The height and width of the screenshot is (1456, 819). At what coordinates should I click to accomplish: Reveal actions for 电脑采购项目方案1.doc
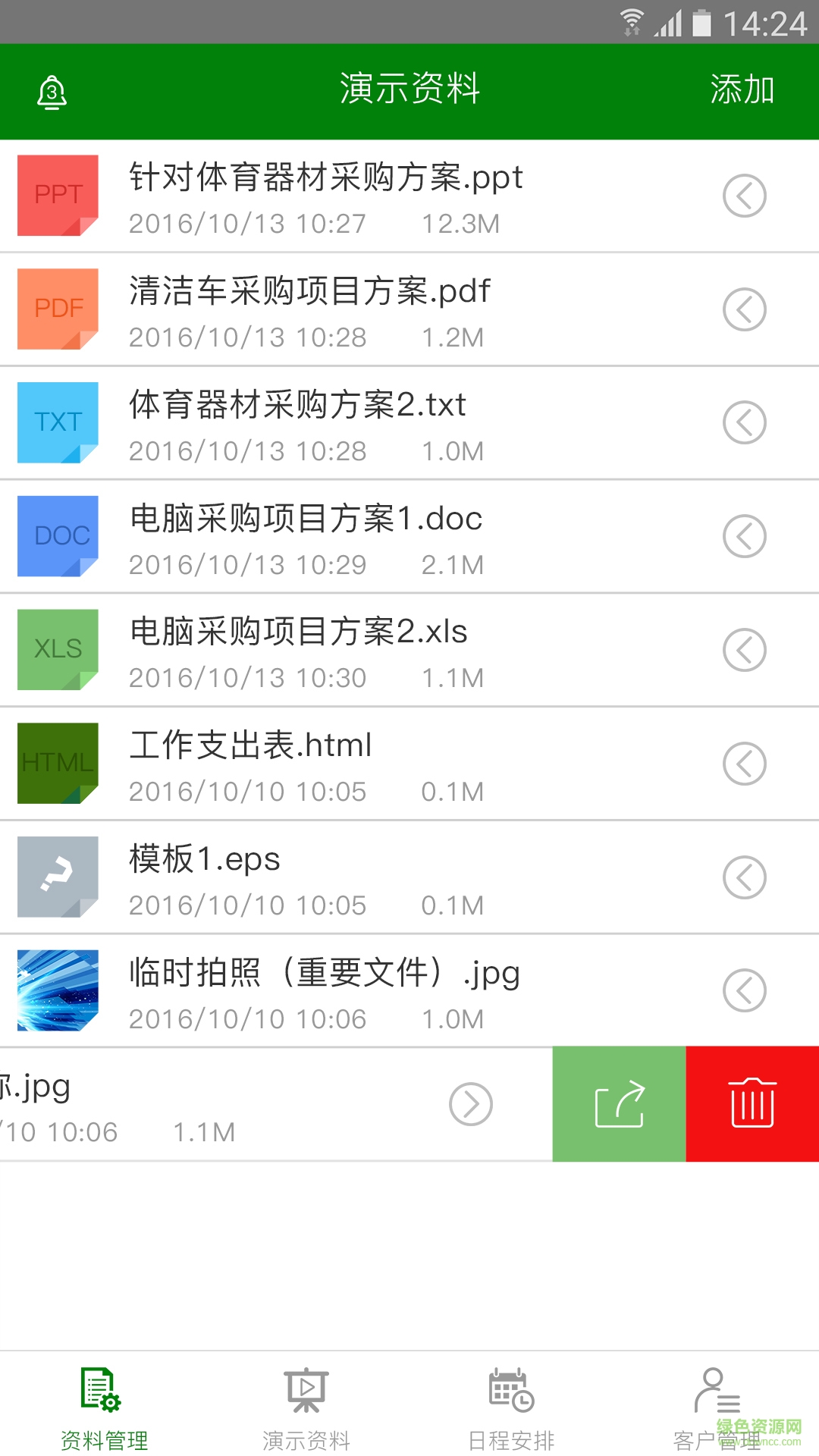tap(744, 537)
